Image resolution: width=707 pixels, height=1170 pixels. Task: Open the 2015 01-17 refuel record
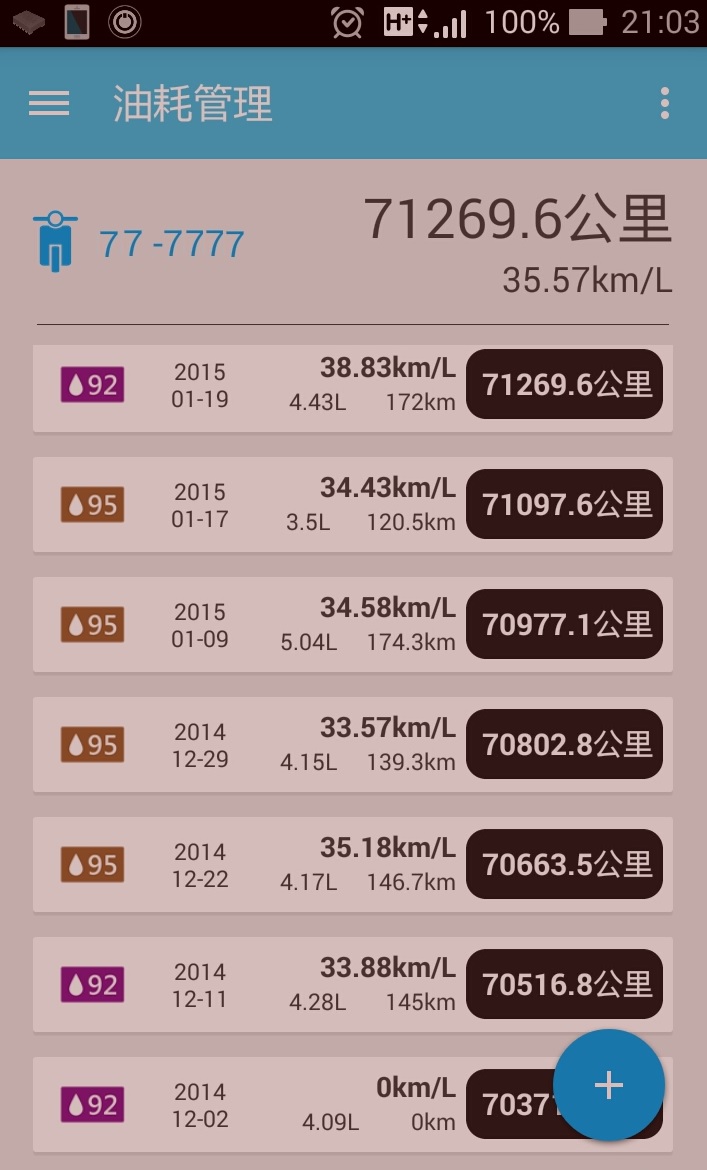(353, 505)
